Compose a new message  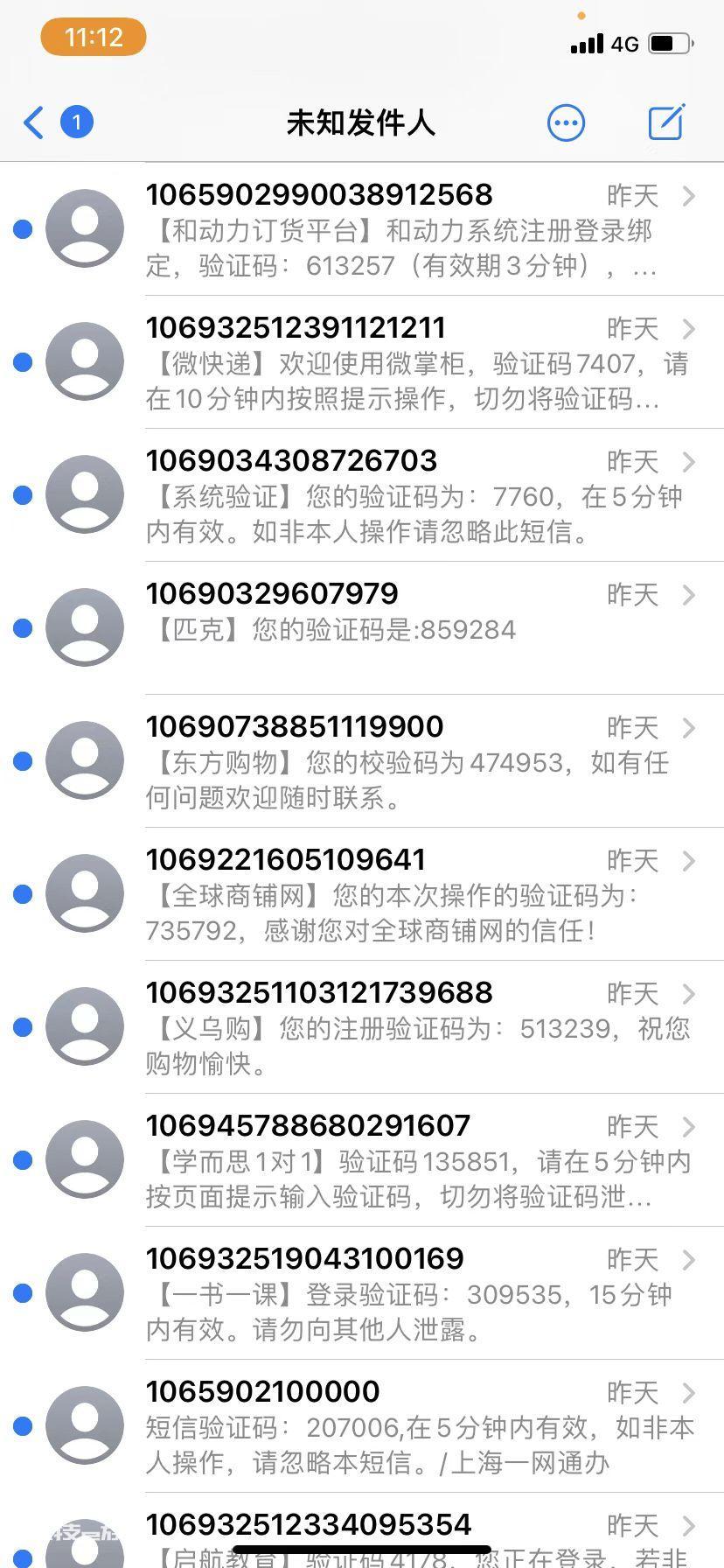coord(666,122)
